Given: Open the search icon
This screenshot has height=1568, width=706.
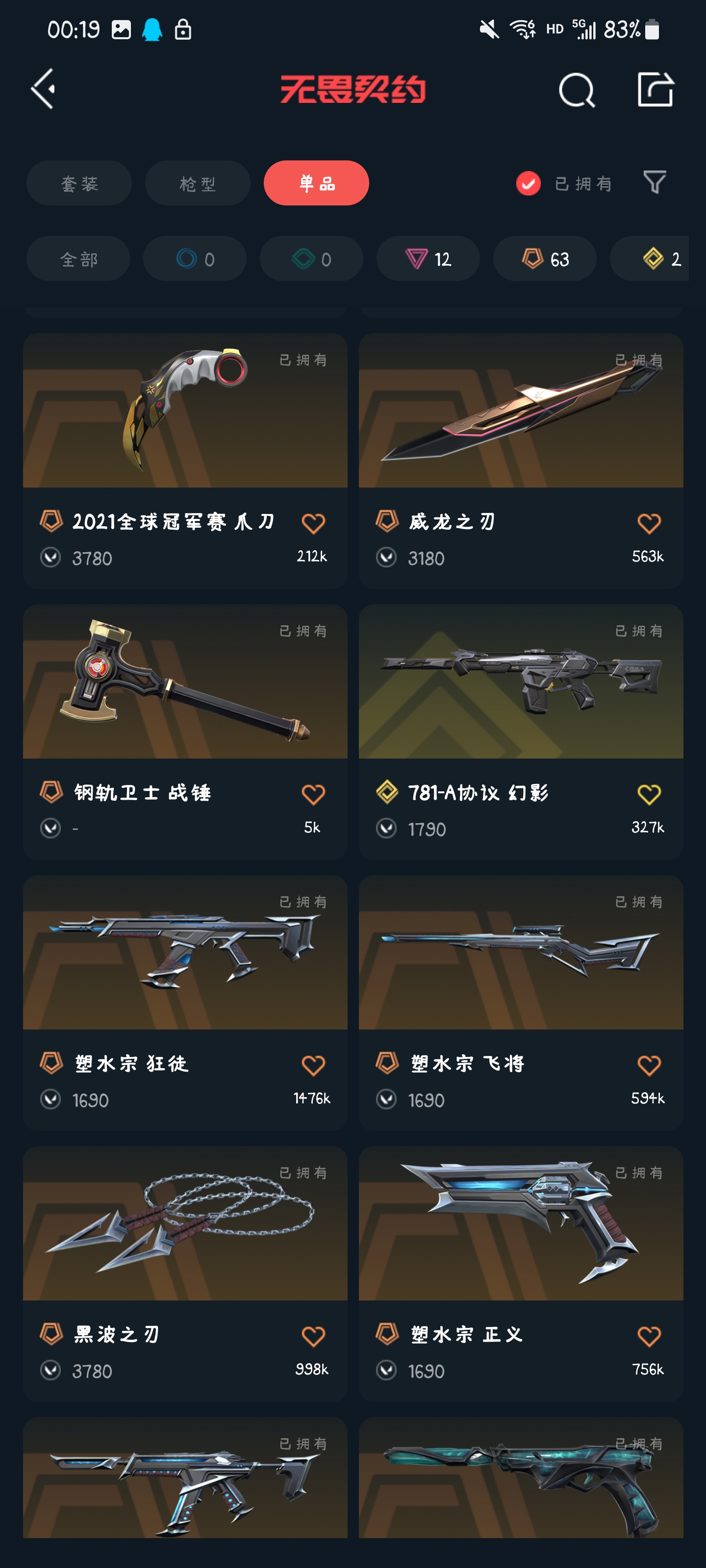Looking at the screenshot, I should point(576,91).
